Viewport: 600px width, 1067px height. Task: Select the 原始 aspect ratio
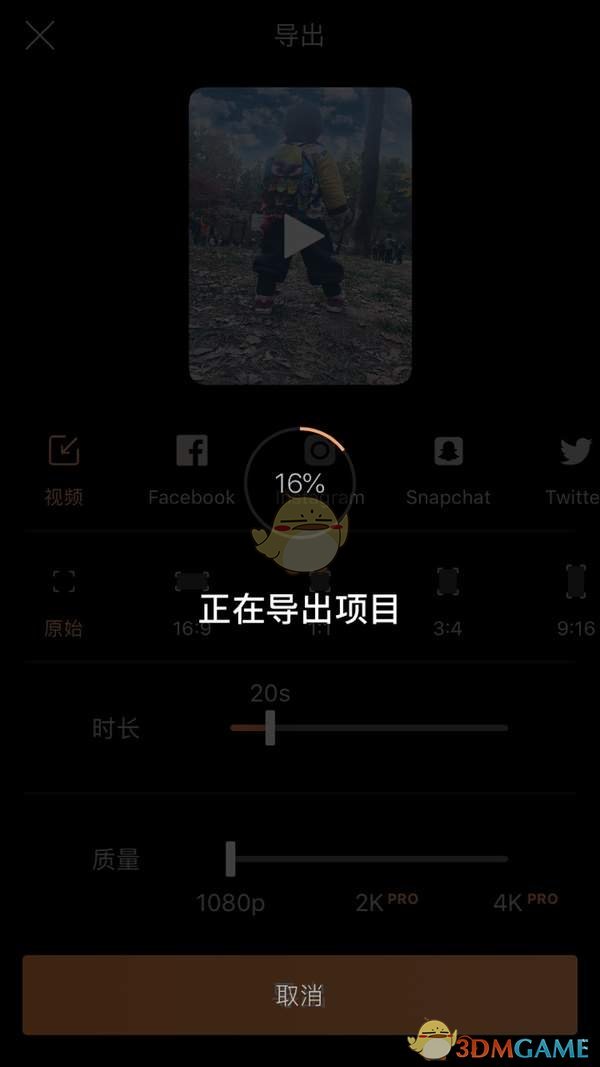pos(64,598)
